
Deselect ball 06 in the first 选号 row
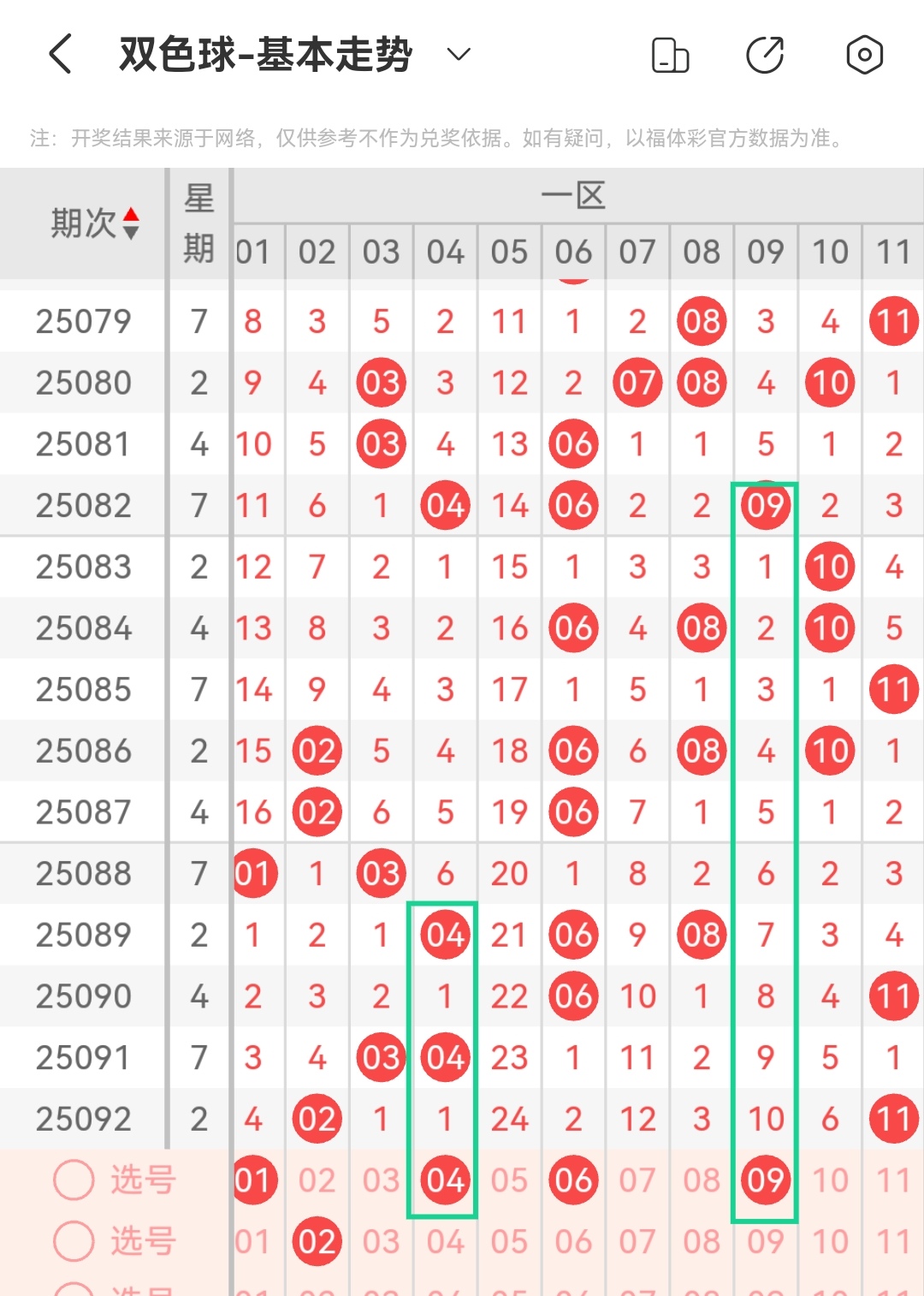coord(572,1179)
